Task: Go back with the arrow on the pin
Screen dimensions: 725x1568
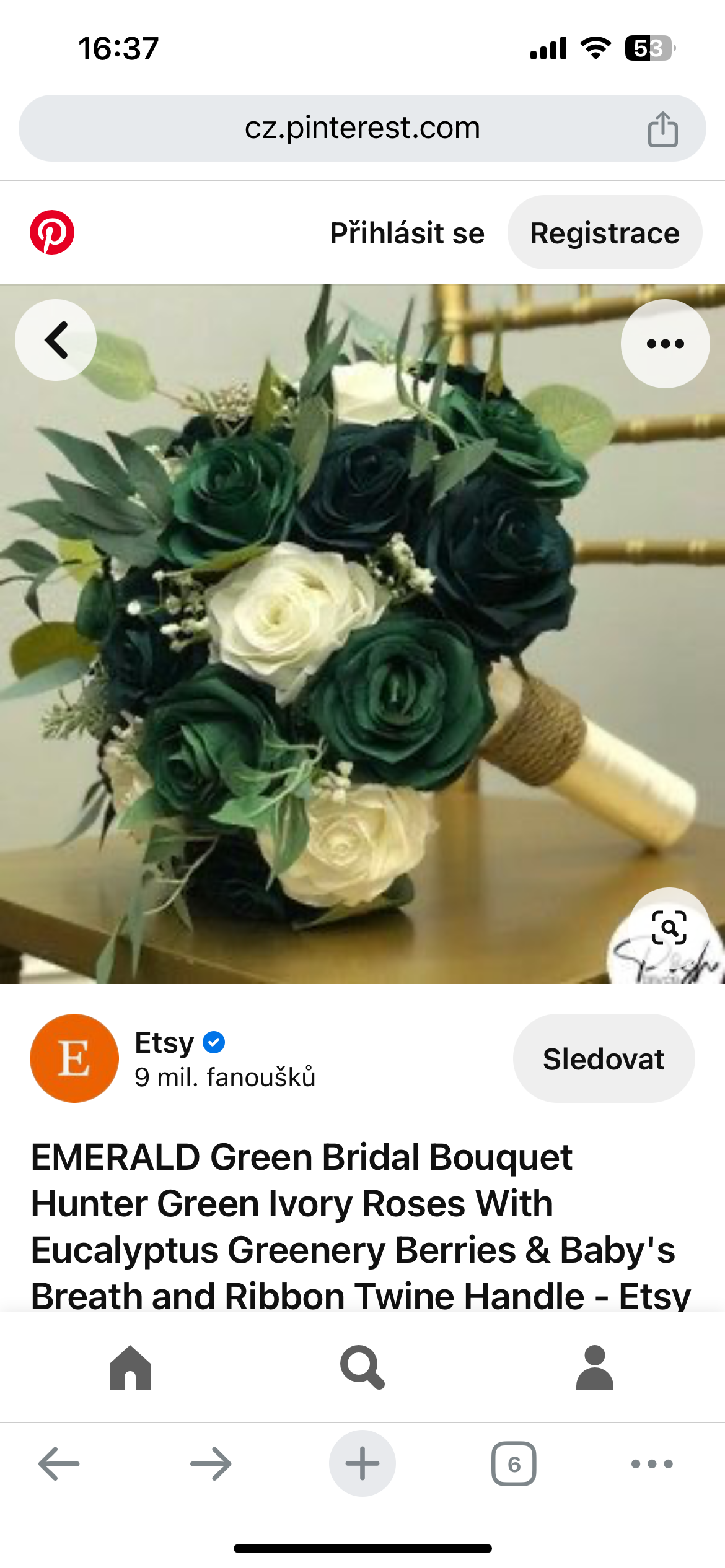Action: tap(56, 340)
